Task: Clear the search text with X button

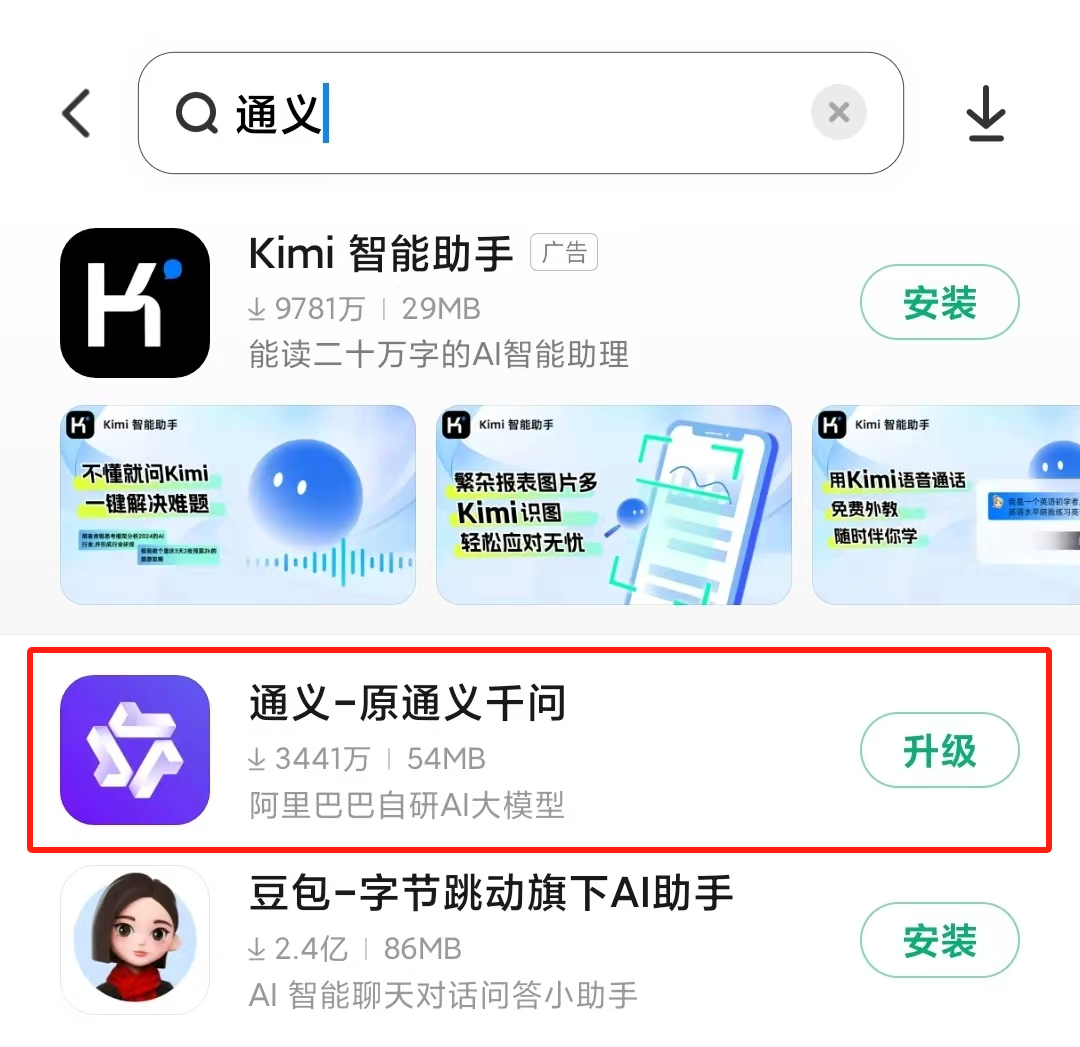Action: (x=839, y=113)
